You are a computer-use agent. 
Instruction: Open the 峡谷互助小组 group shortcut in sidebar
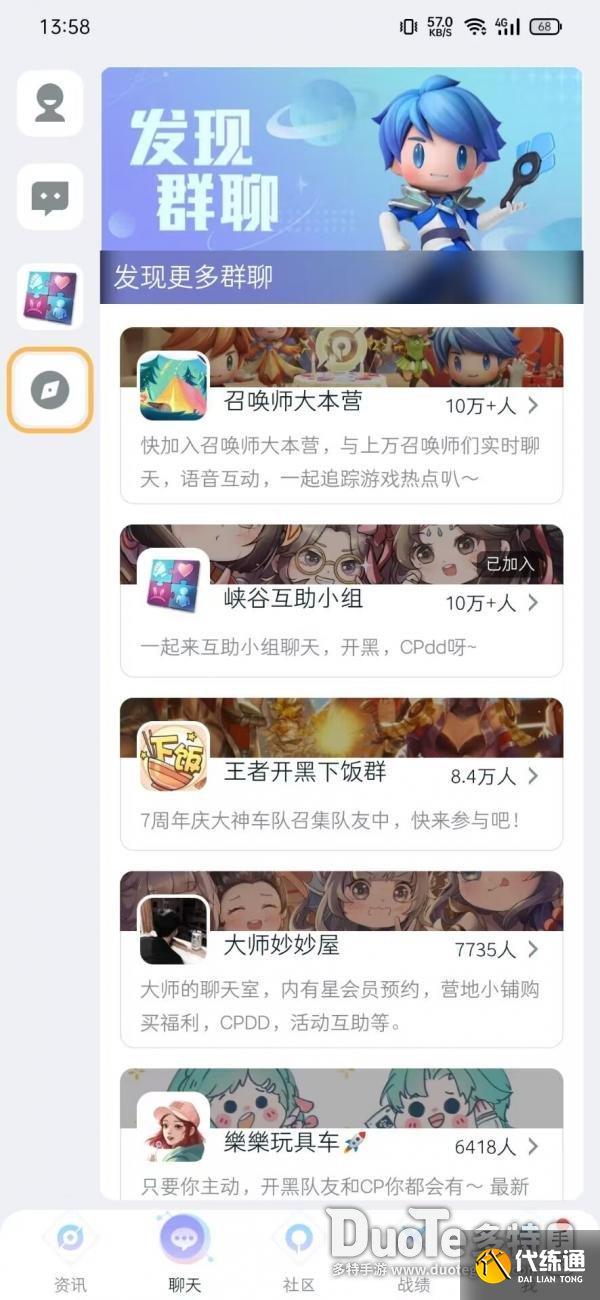50,297
